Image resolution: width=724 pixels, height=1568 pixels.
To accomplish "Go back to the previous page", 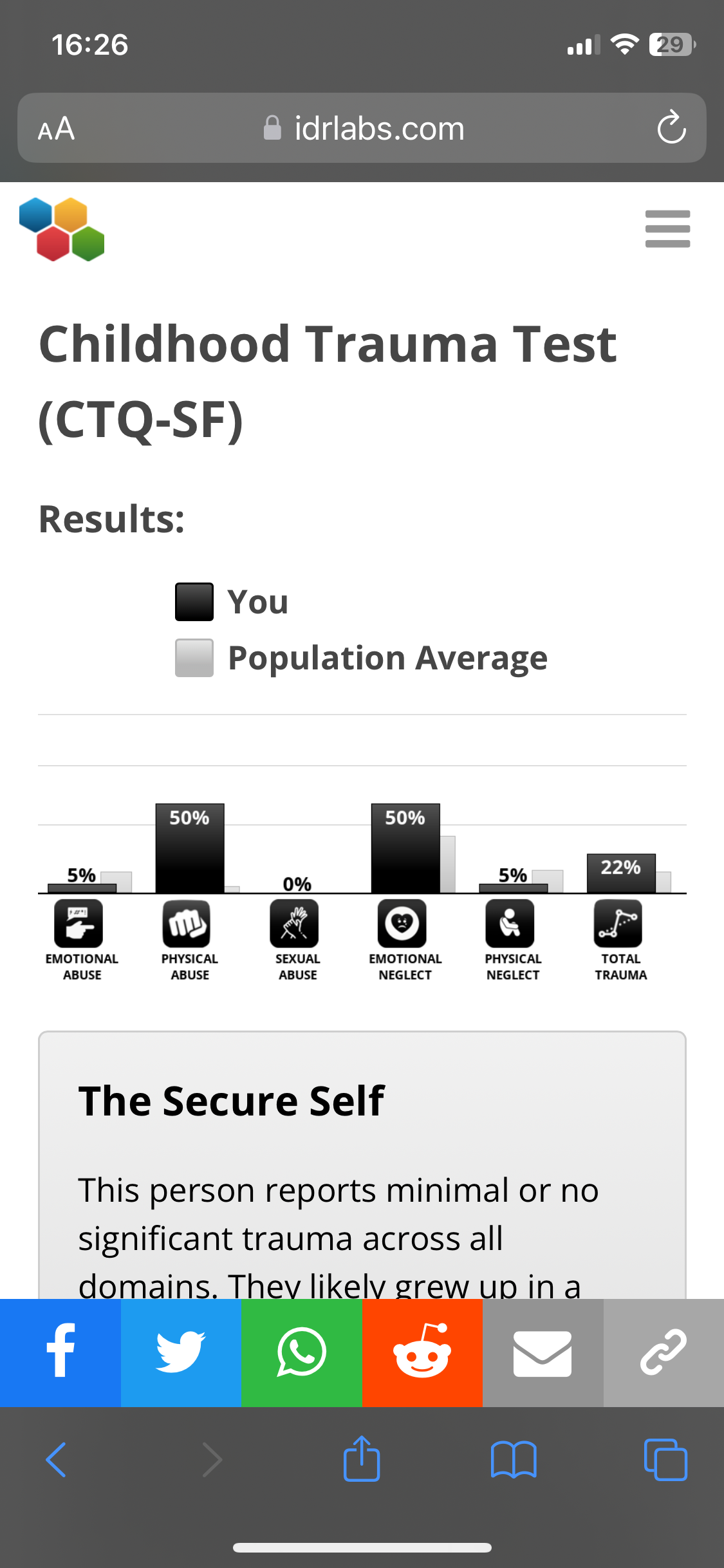I will point(57,1459).
